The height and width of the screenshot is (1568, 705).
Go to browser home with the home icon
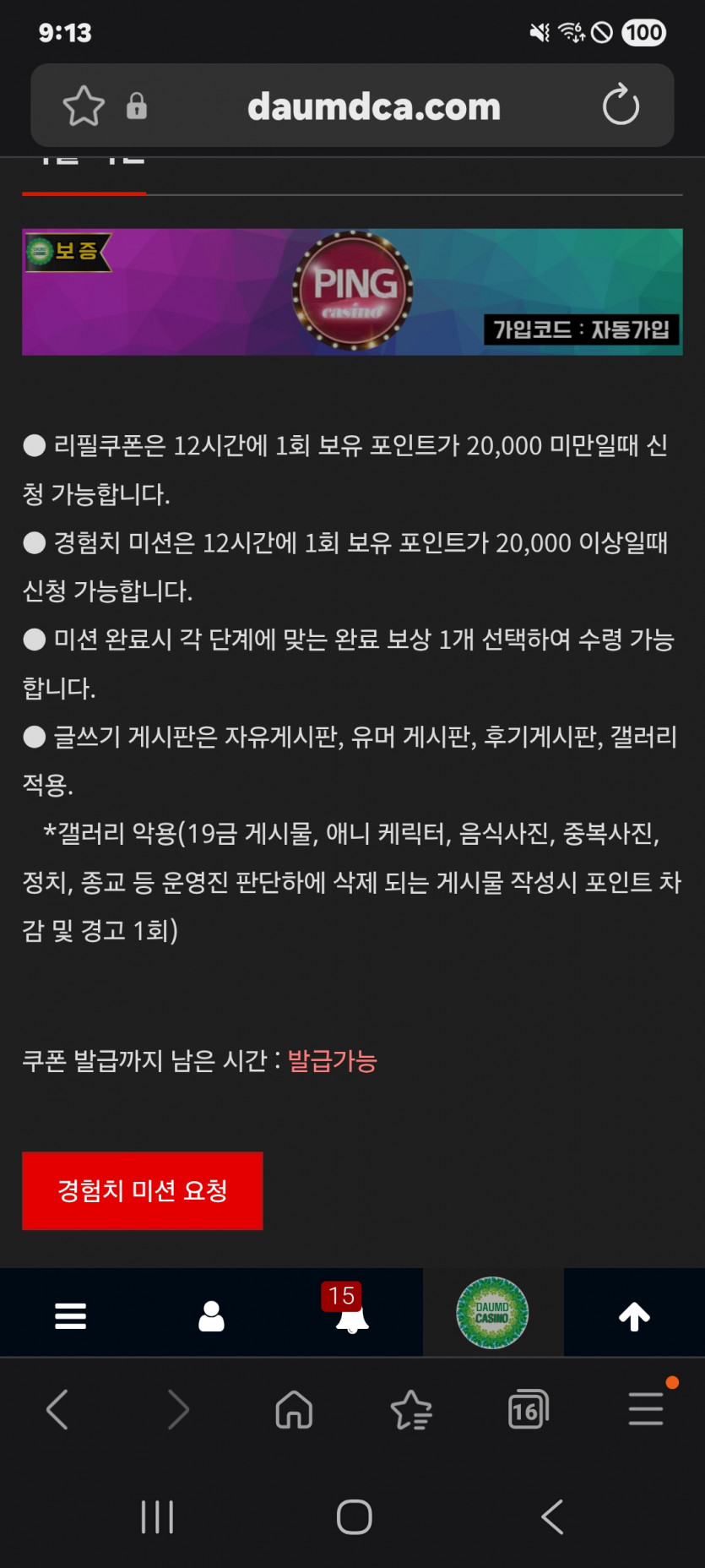click(293, 1409)
